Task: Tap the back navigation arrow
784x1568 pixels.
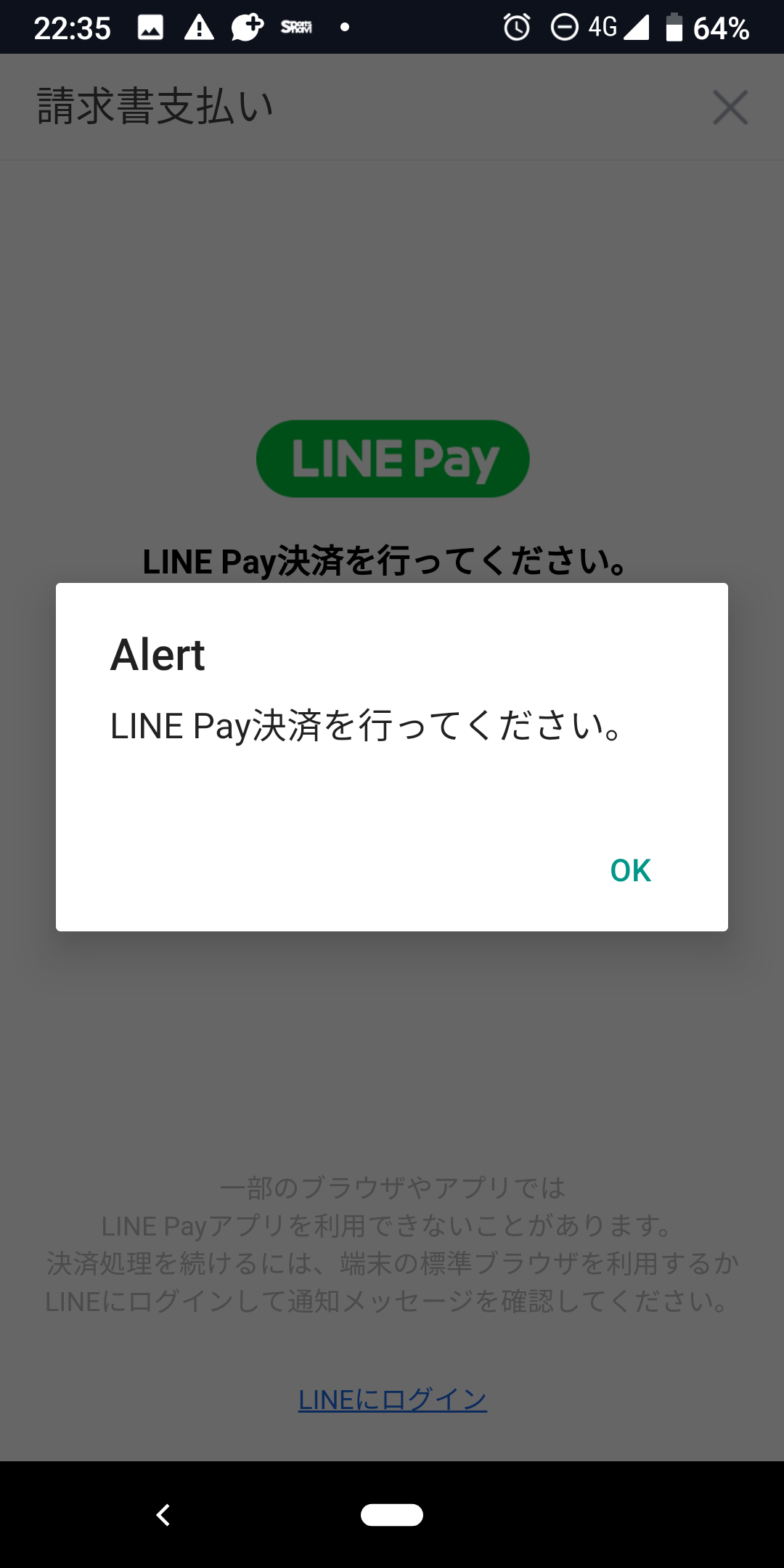Action: pos(163,1515)
